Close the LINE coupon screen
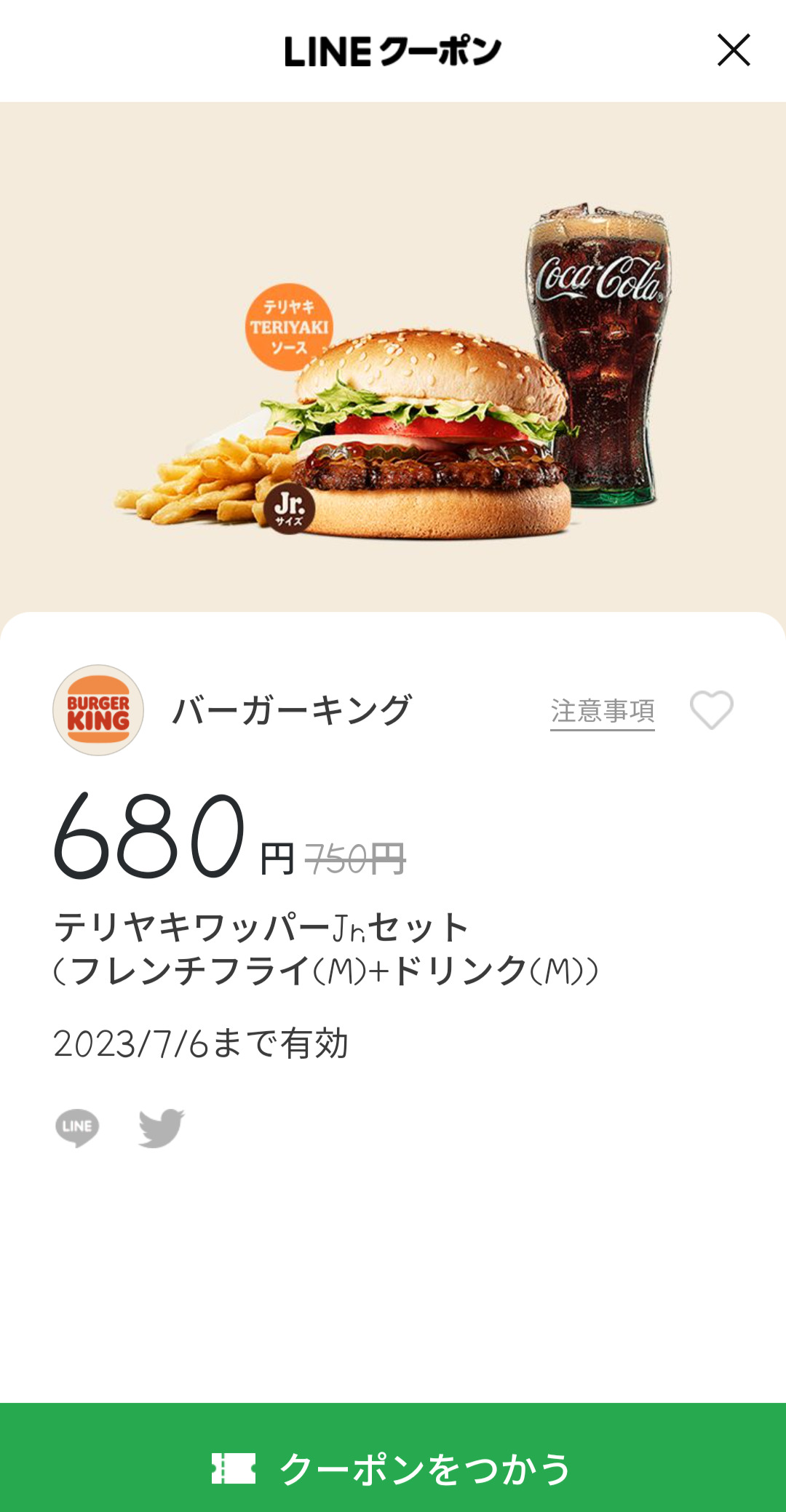 coord(733,50)
